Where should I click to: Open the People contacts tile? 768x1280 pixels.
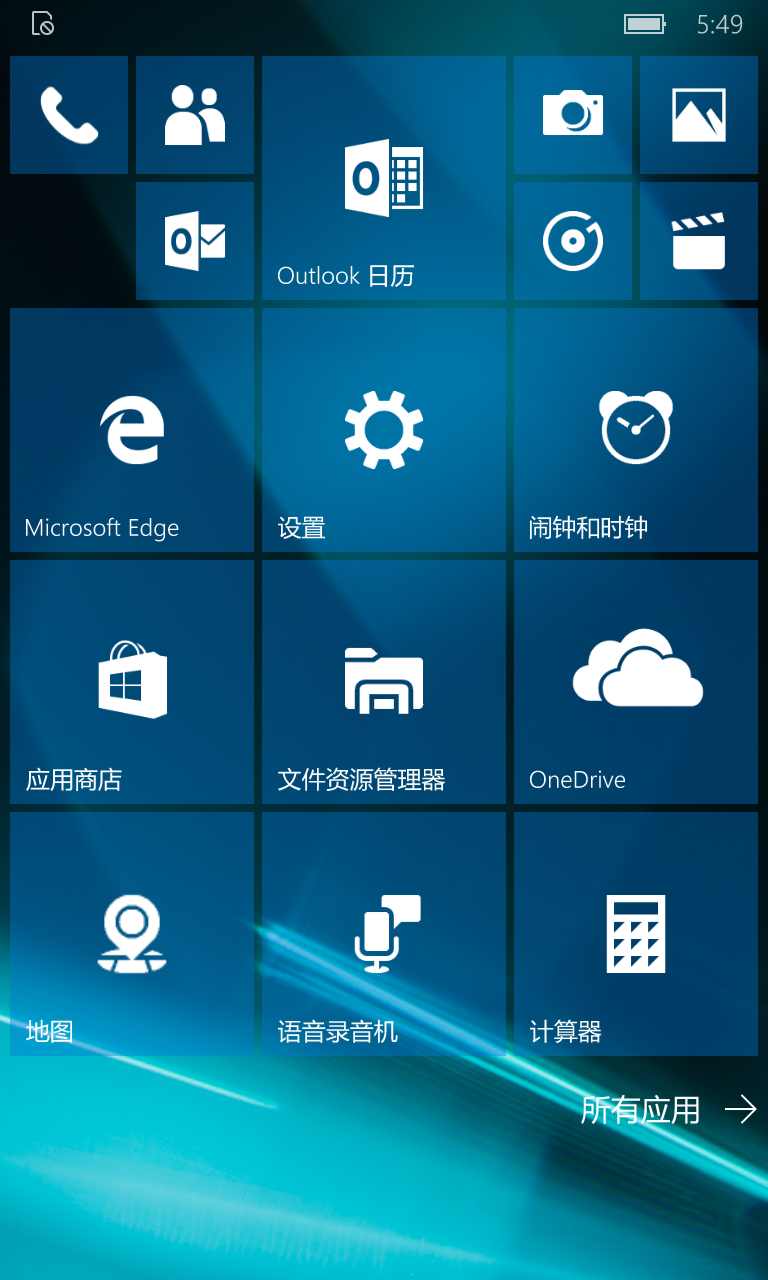[195, 115]
